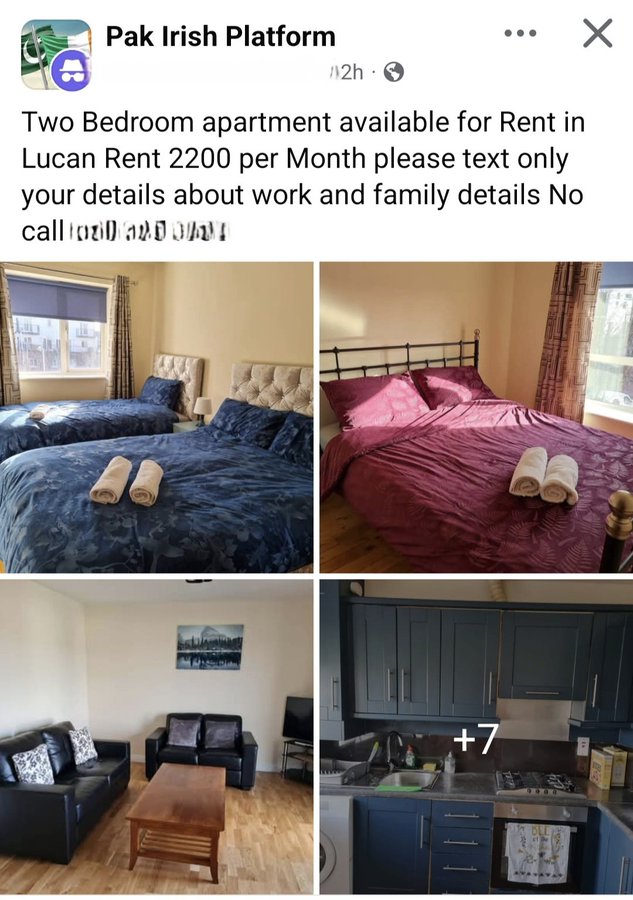Image resolution: width=633 pixels, height=900 pixels.
Task: Open the post's three-dot options menu
Action: click(x=520, y=34)
